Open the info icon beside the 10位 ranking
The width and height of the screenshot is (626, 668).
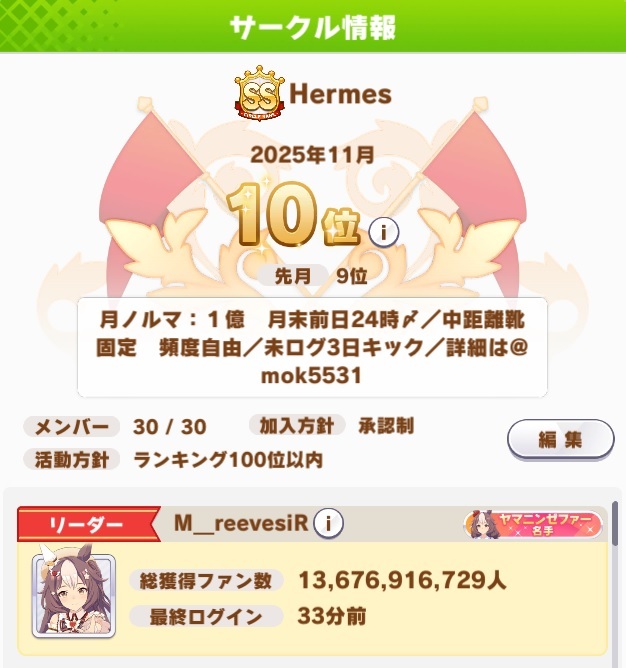pos(384,232)
